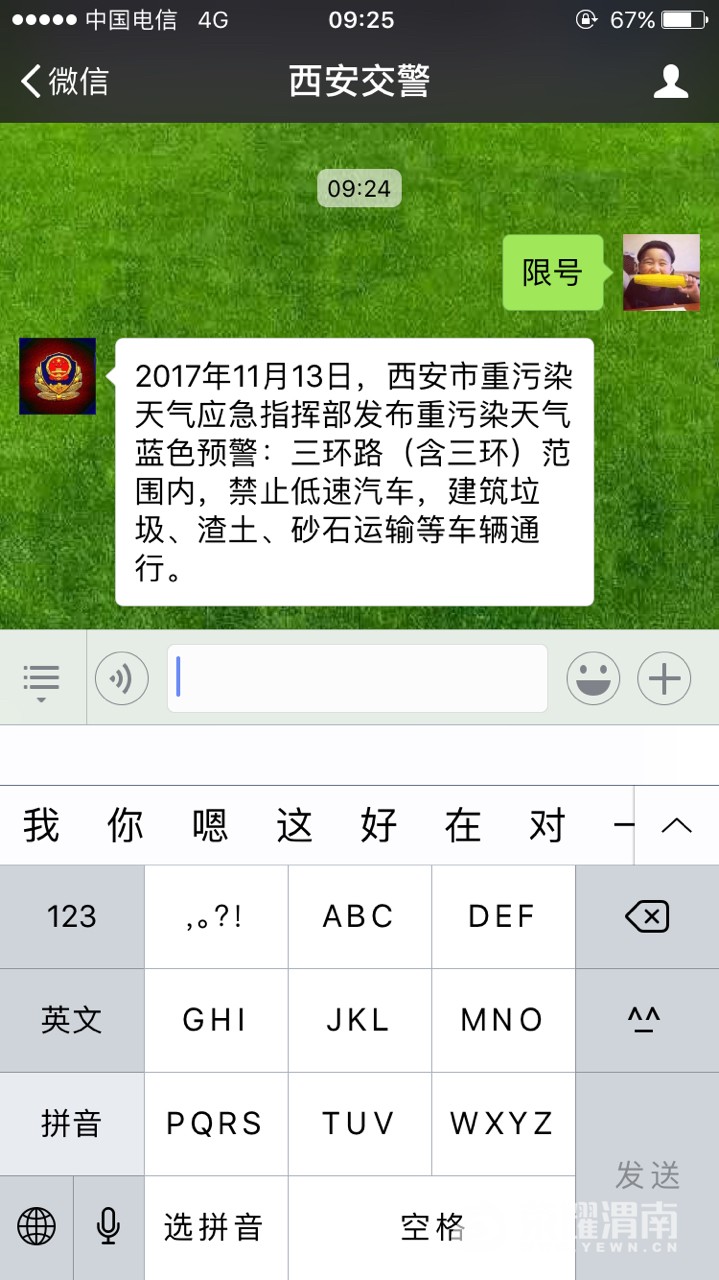Image resolution: width=719 pixels, height=1280 pixels.
Task: Tap the 西安交警 police badge avatar
Action: (57, 376)
